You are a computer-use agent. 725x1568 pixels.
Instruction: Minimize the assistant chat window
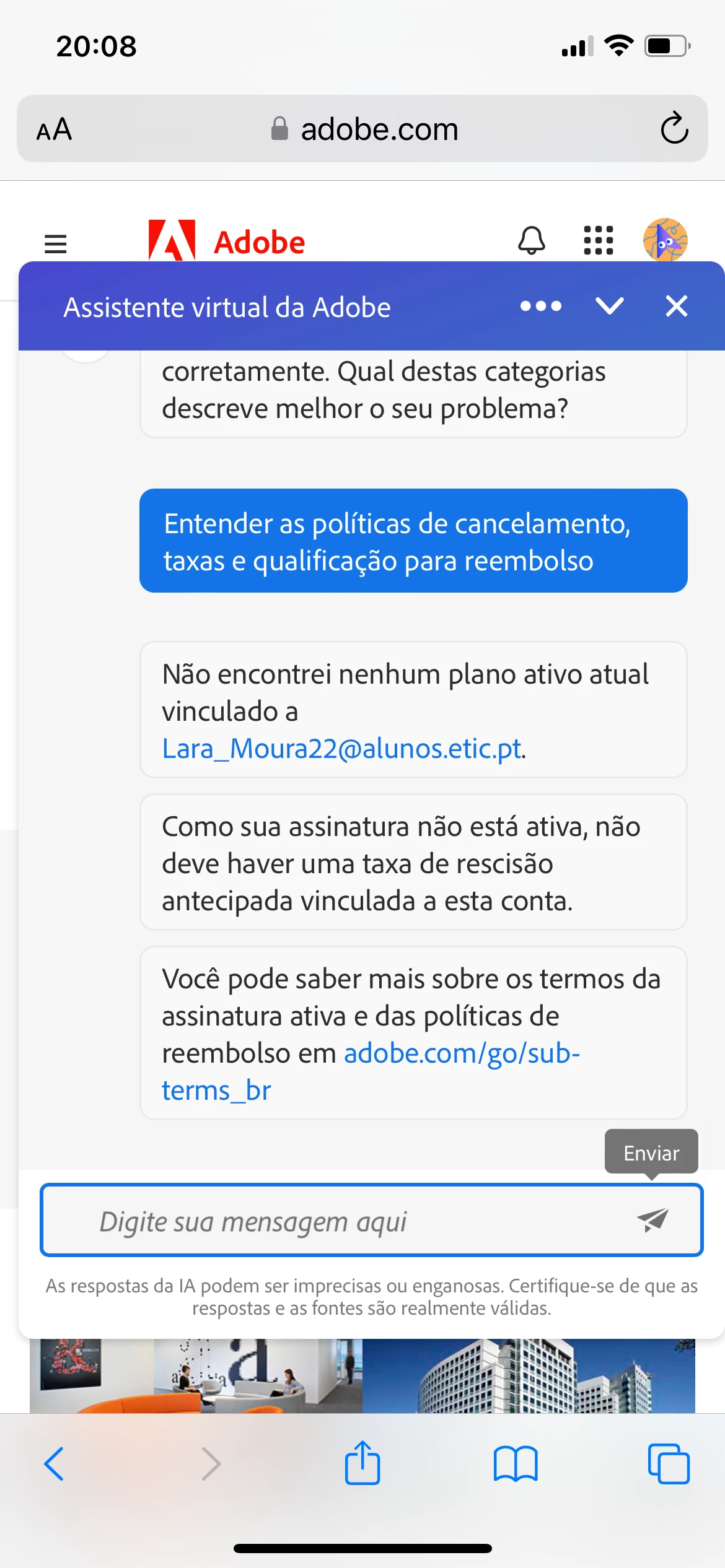pyautogui.click(x=609, y=306)
